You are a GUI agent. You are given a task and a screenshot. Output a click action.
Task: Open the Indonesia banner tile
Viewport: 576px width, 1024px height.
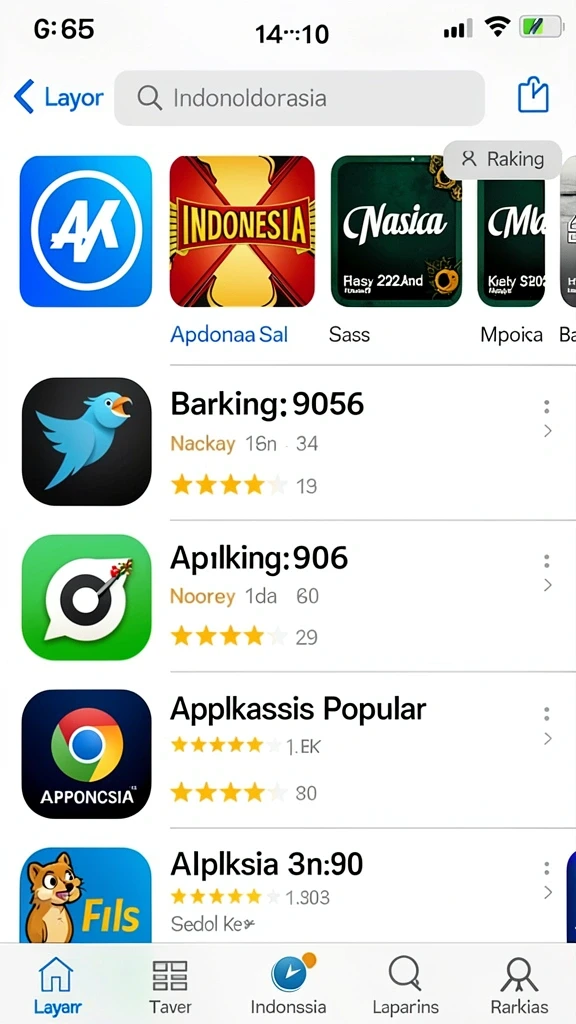[242, 231]
